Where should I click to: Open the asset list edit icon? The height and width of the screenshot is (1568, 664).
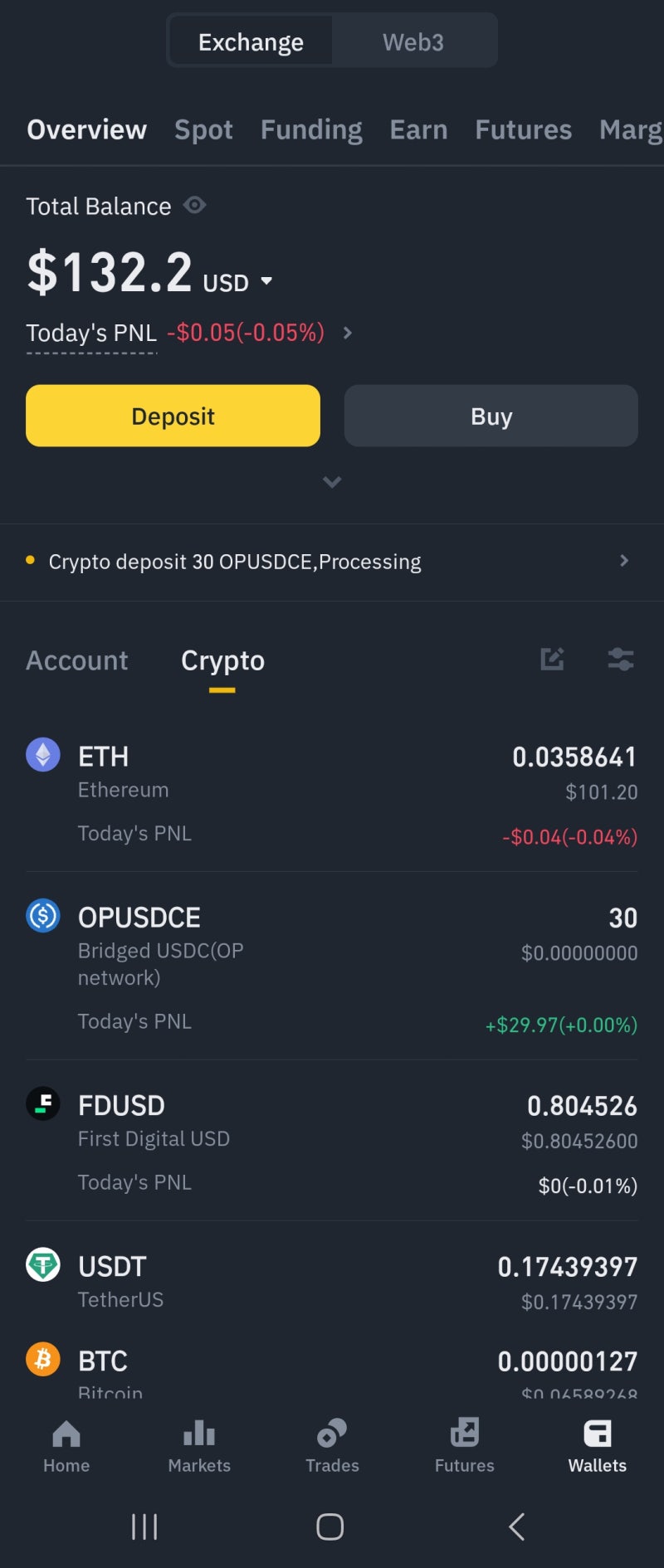coord(552,660)
